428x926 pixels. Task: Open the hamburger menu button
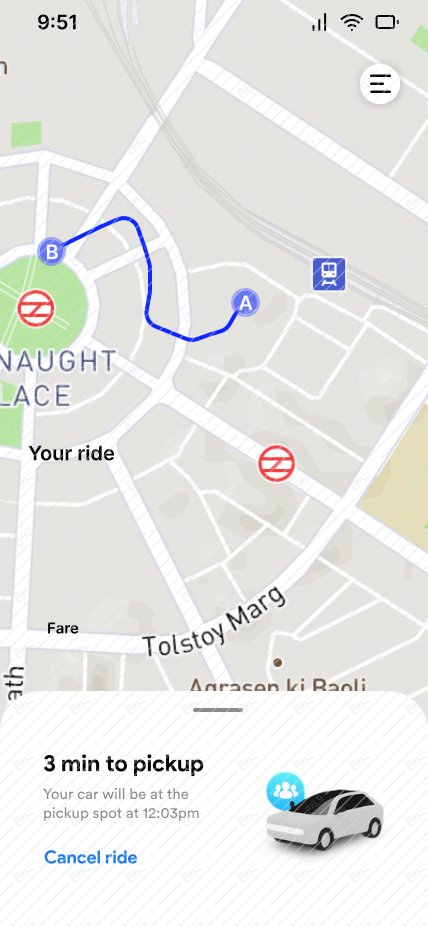click(x=380, y=84)
